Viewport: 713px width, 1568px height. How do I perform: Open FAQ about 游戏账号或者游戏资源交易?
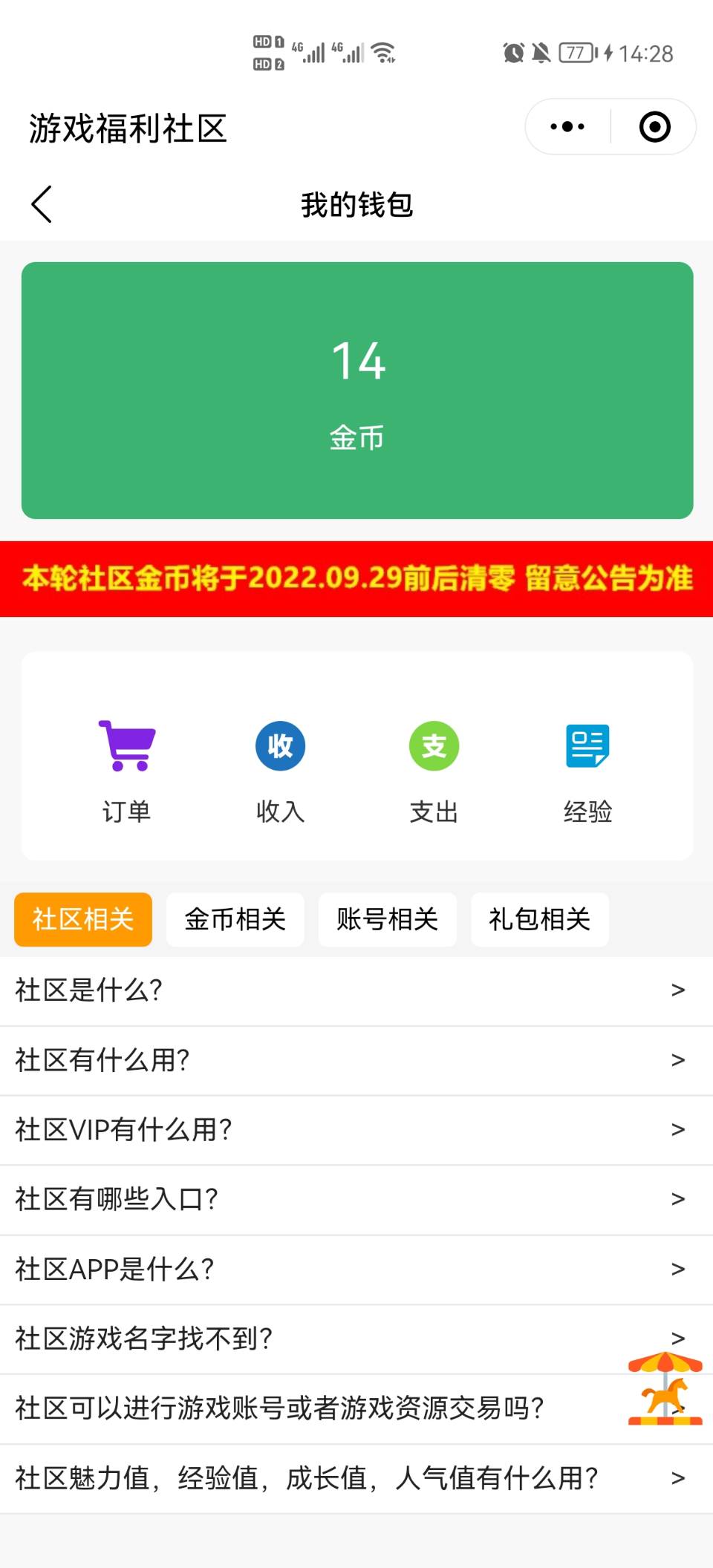[x=297, y=1408]
